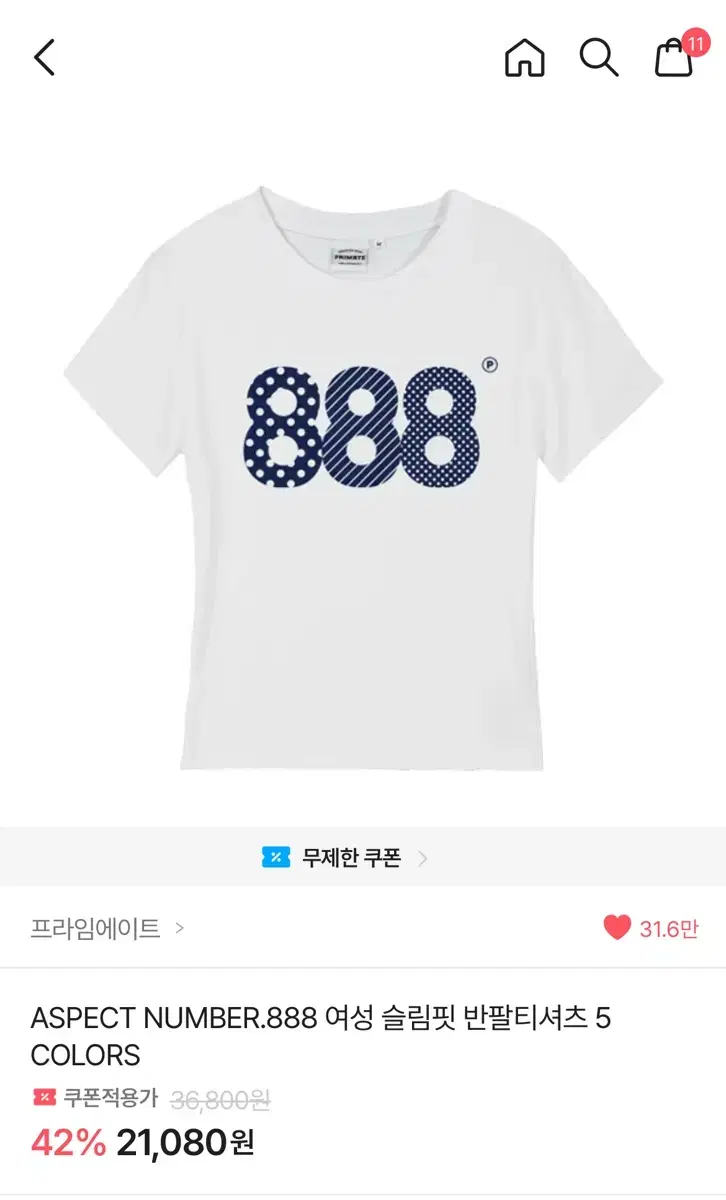Go back using the back arrow

42,58
